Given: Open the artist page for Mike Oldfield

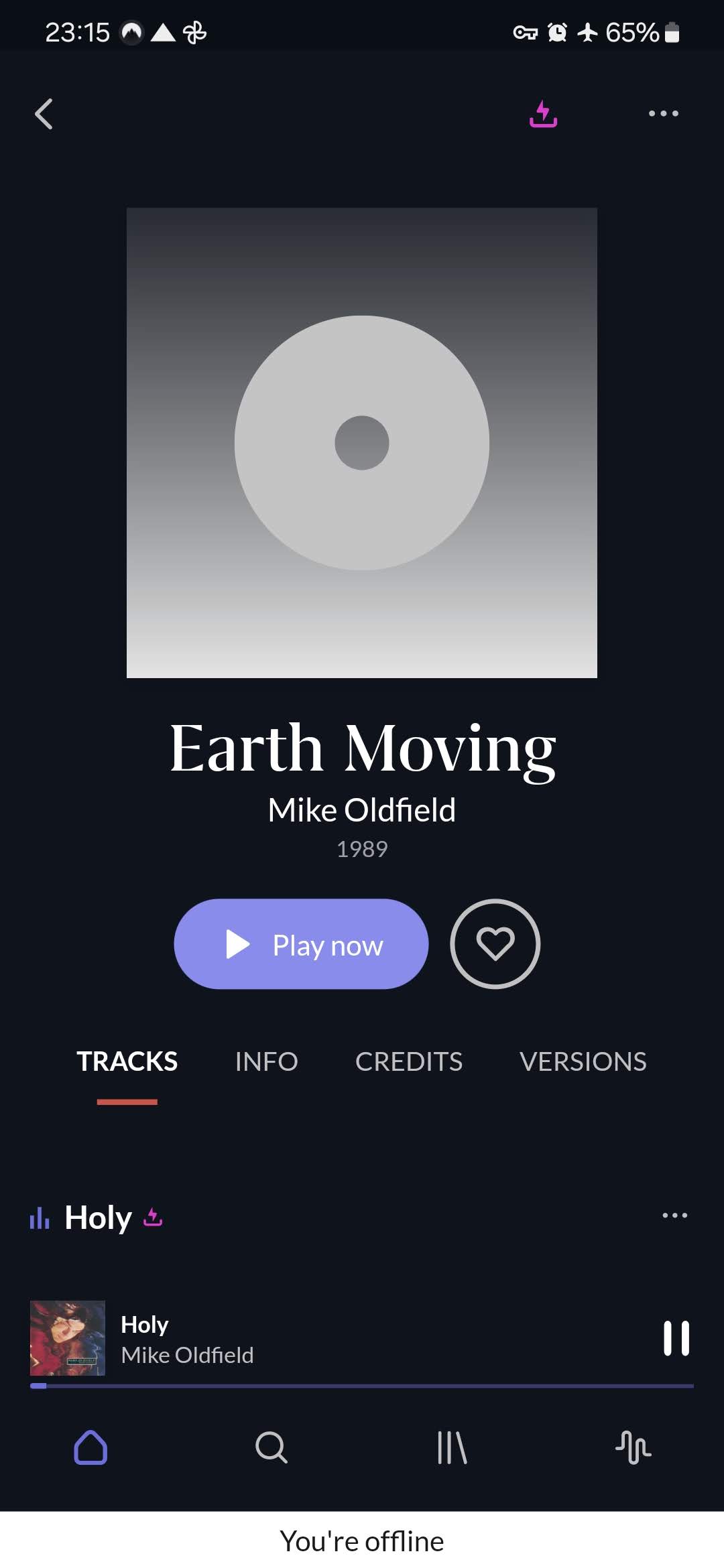Looking at the screenshot, I should click(361, 810).
